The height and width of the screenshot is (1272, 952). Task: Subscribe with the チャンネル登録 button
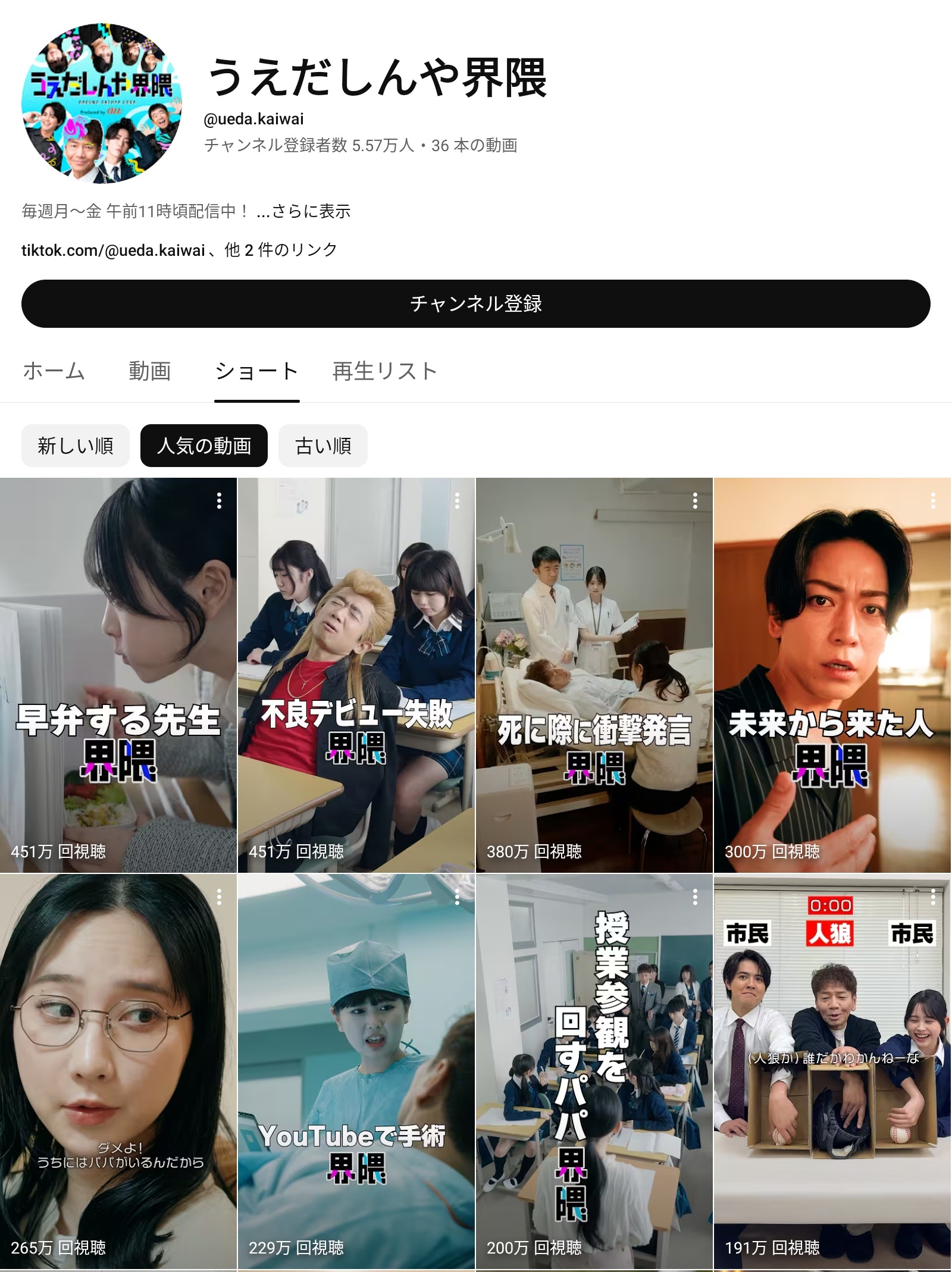[x=475, y=303]
